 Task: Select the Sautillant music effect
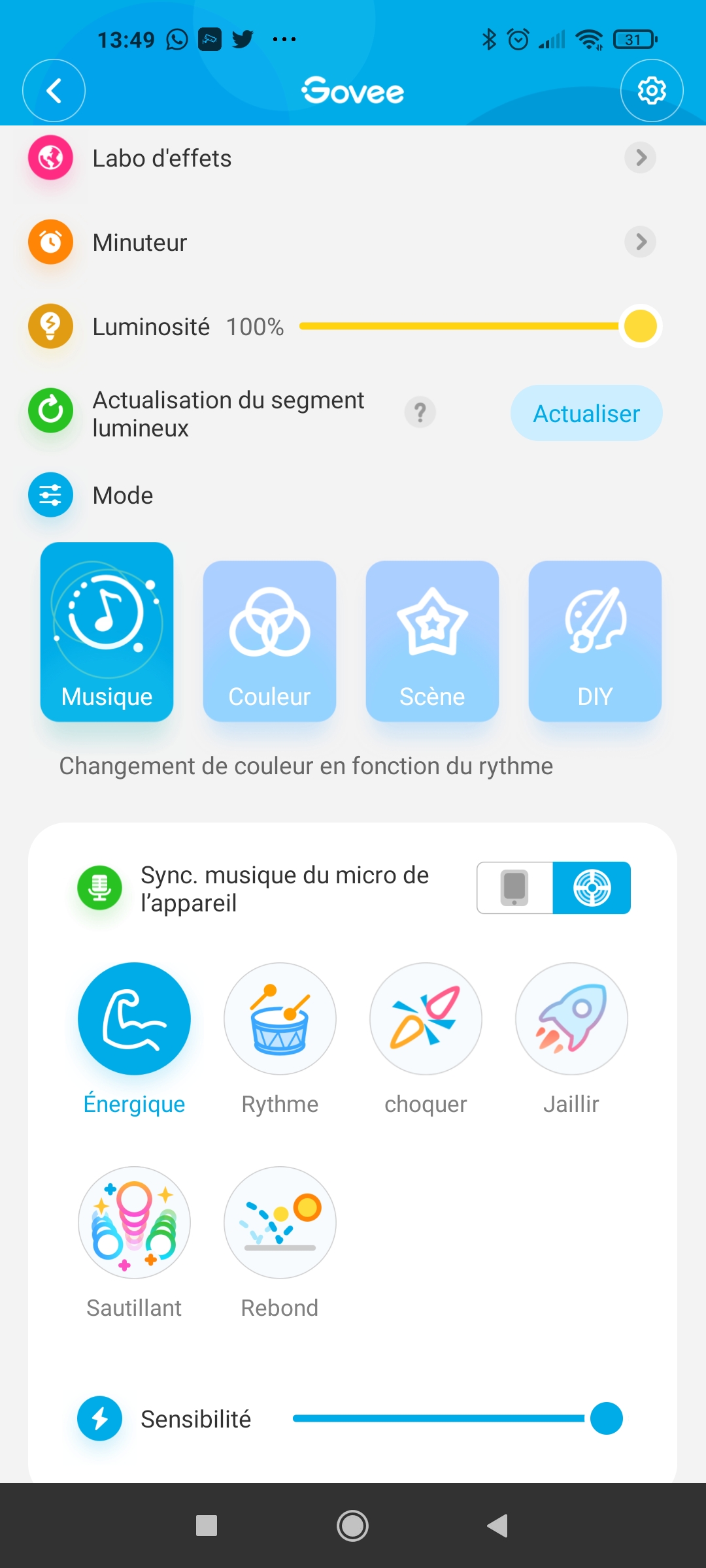tap(134, 1243)
